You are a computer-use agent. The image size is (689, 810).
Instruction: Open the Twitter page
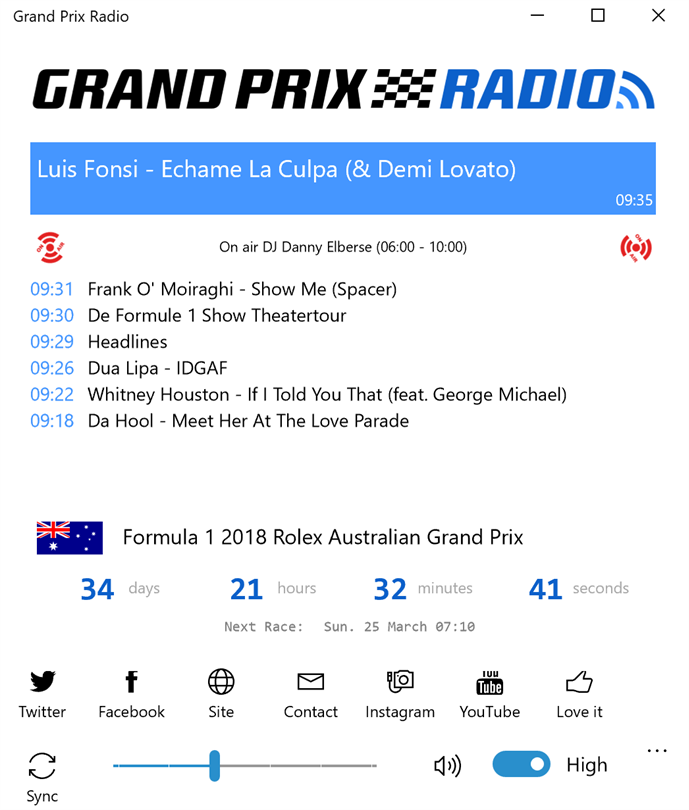42,693
